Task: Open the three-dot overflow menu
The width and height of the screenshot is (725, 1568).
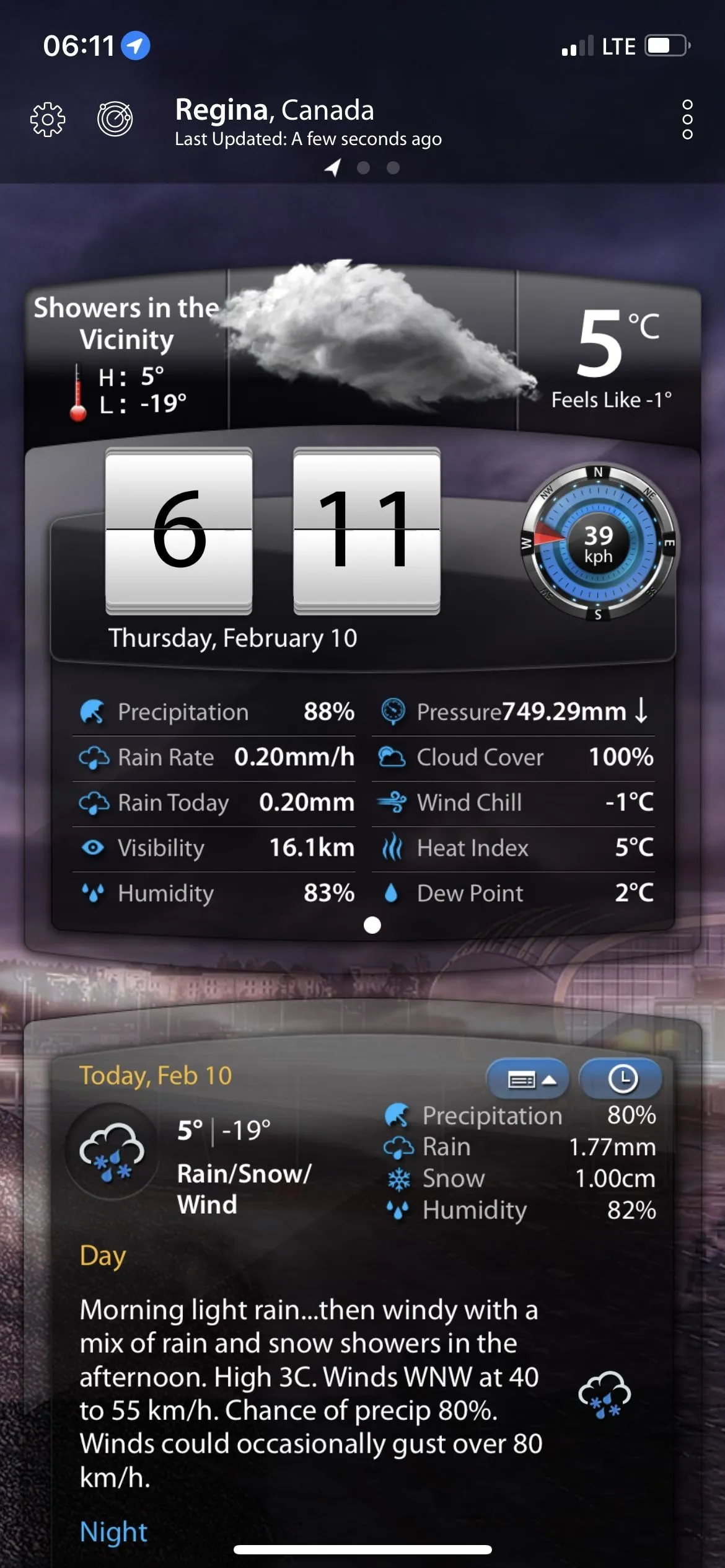Action: point(687,119)
